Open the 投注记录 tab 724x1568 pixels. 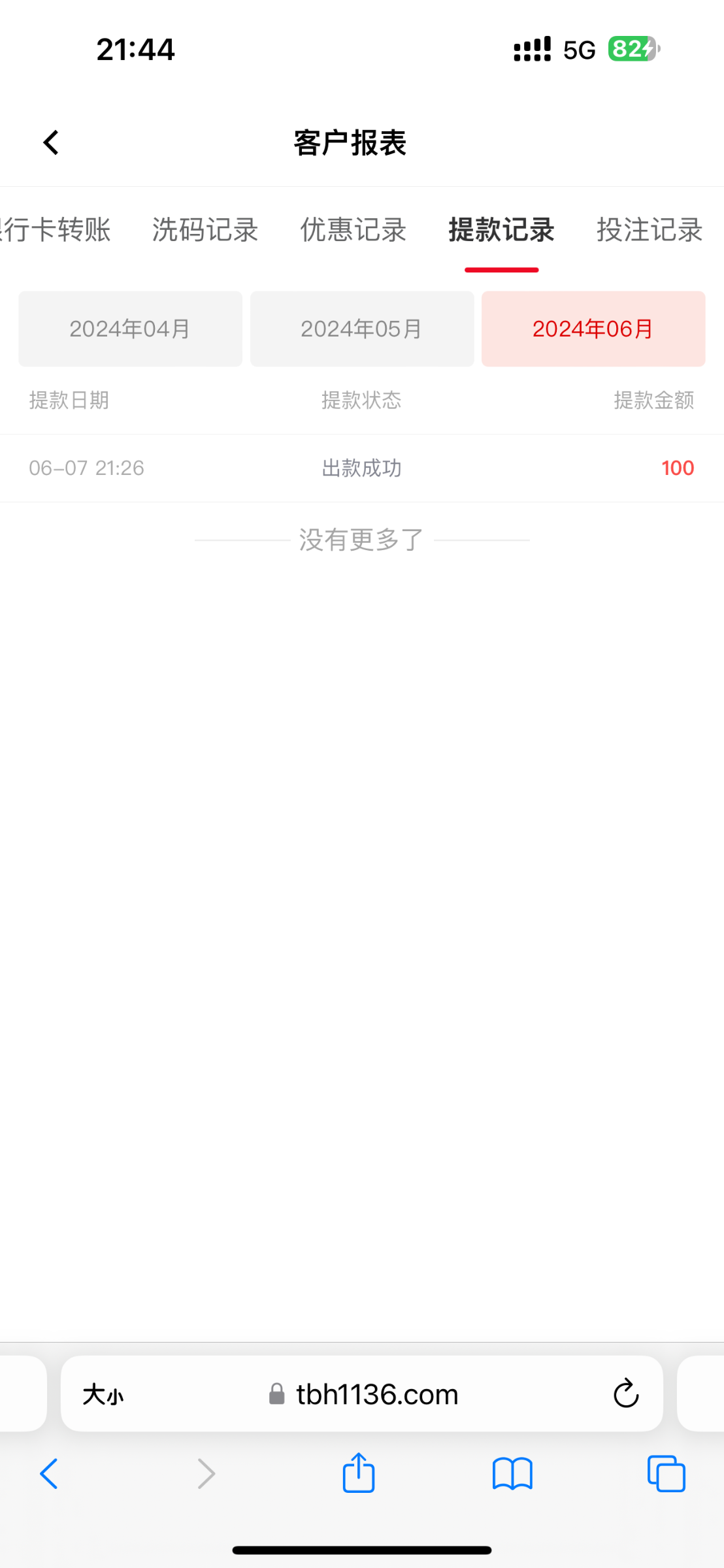pos(650,230)
